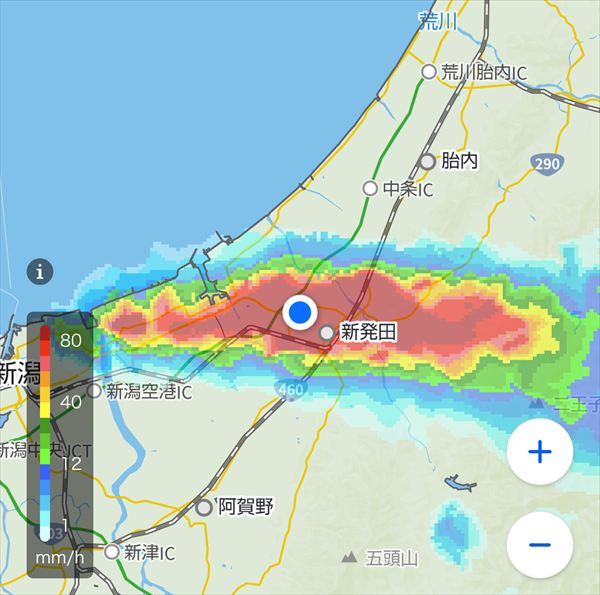600x595 pixels.
Task: Zoom in on the rain radar map
Action: point(540,452)
